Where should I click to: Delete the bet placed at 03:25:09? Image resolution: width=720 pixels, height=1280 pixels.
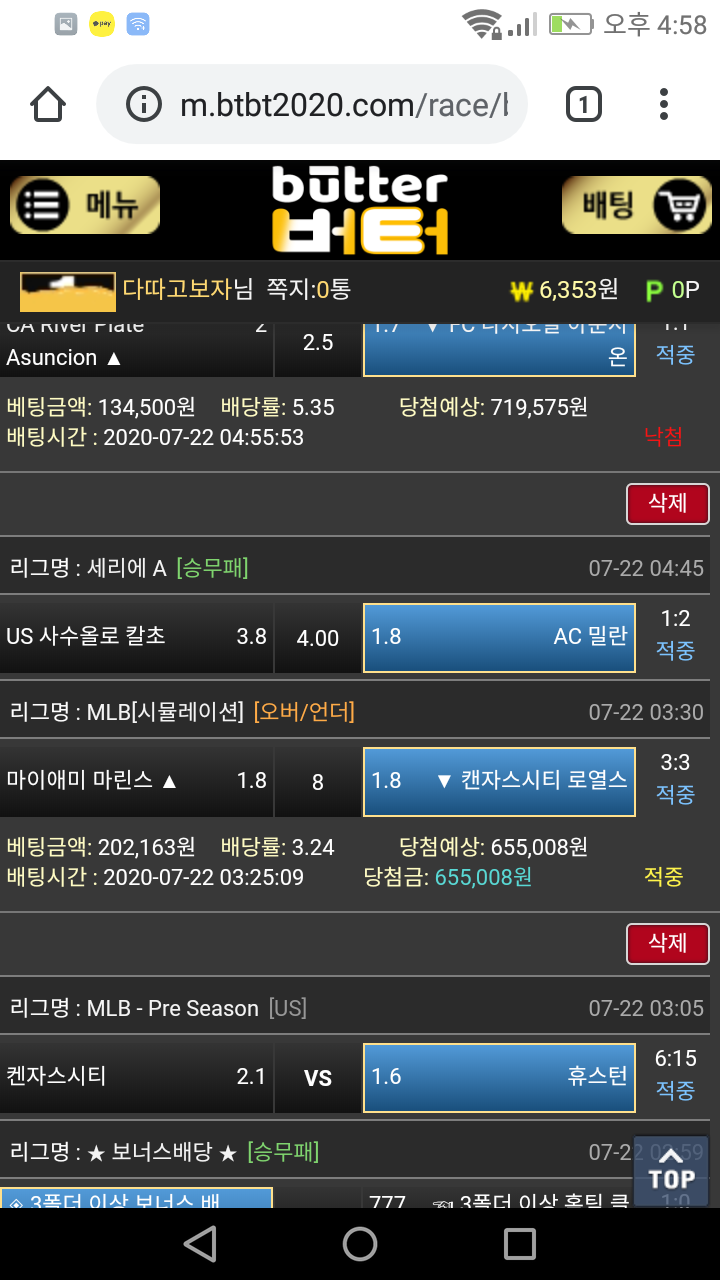click(667, 943)
